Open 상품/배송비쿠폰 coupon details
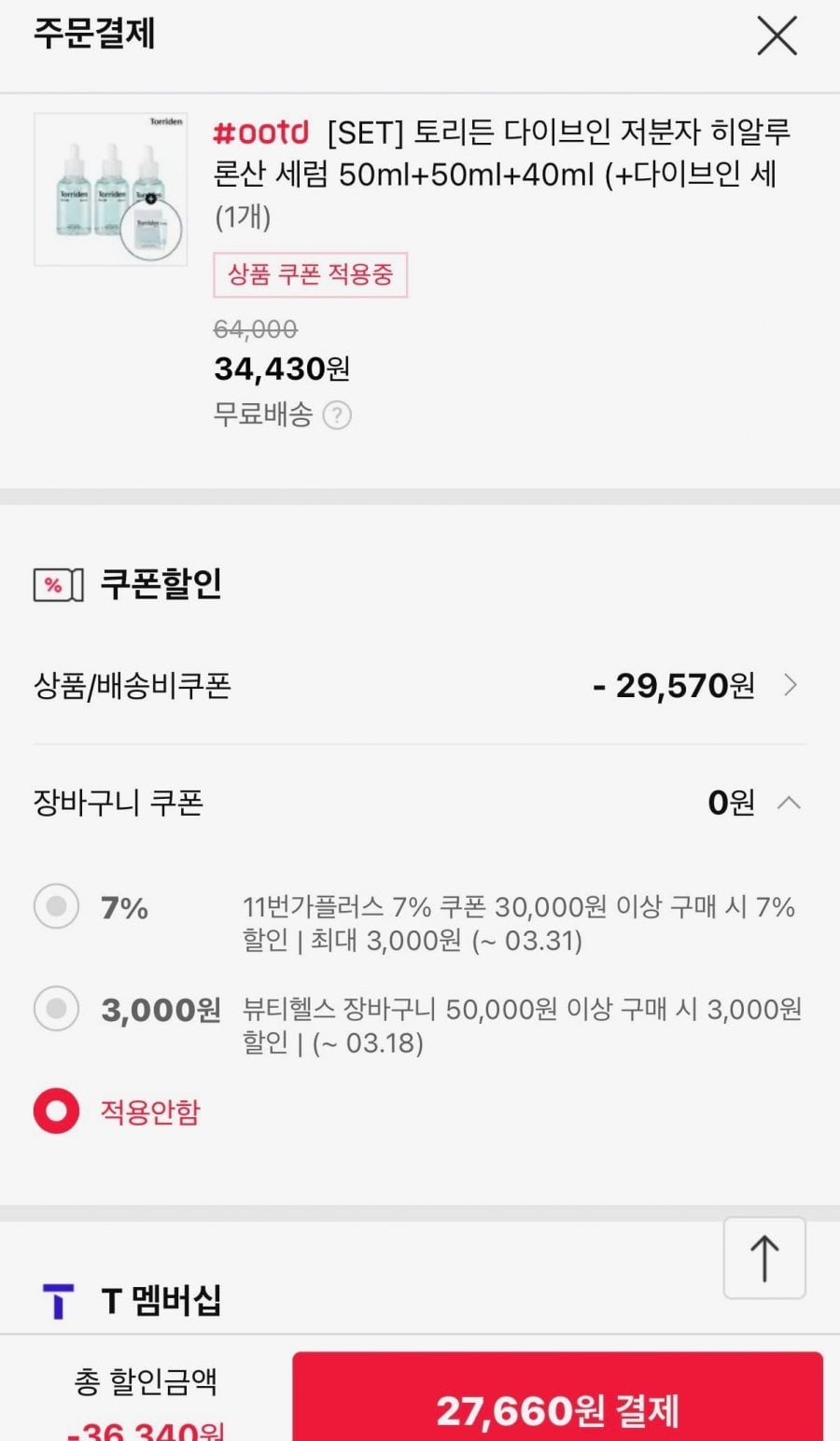840x1441 pixels. coord(790,686)
